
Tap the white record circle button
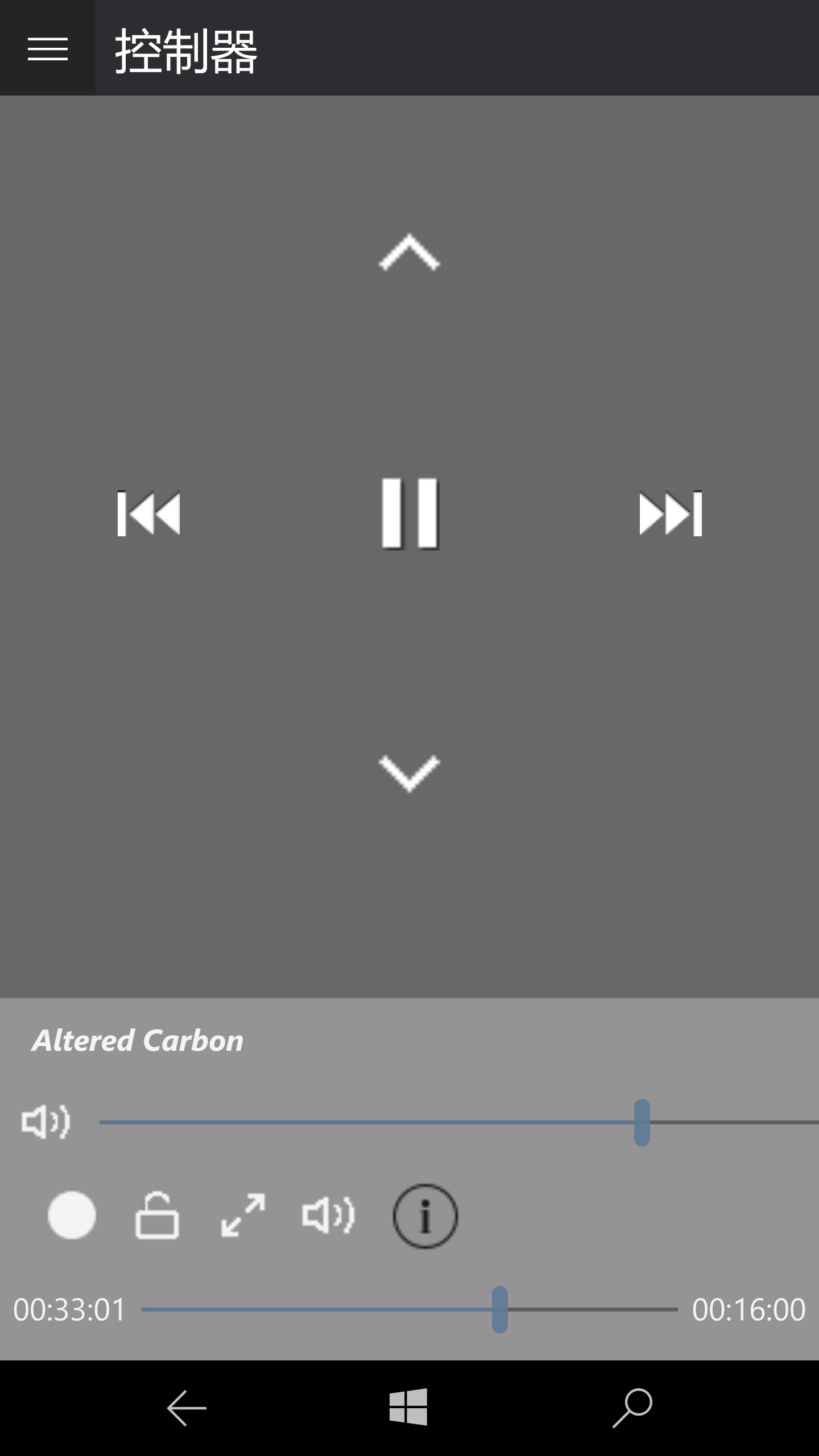tap(72, 1215)
